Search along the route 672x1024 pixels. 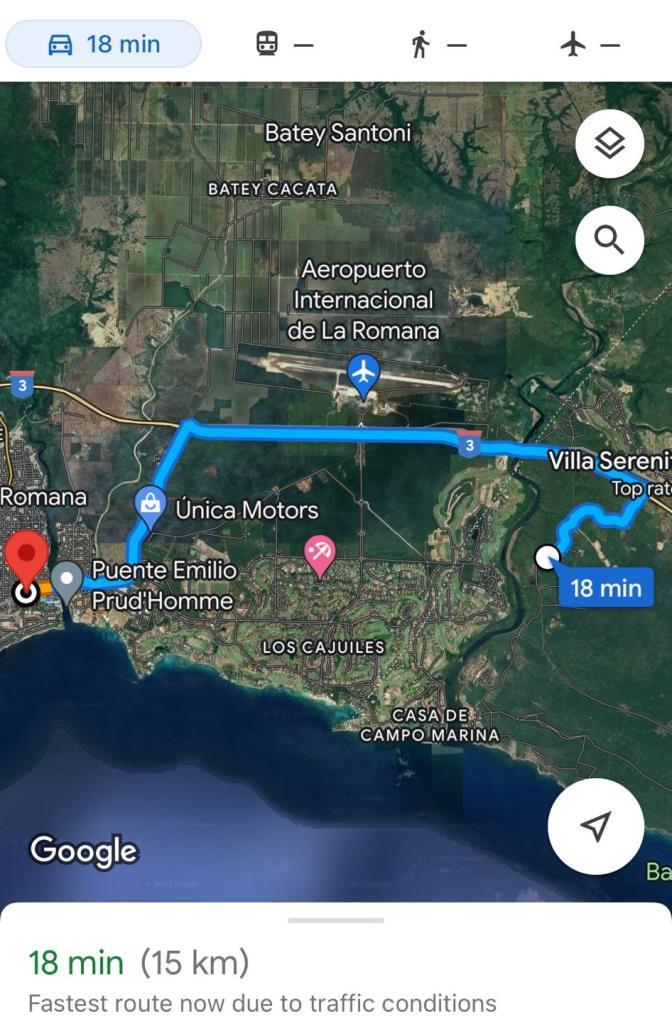(x=609, y=240)
